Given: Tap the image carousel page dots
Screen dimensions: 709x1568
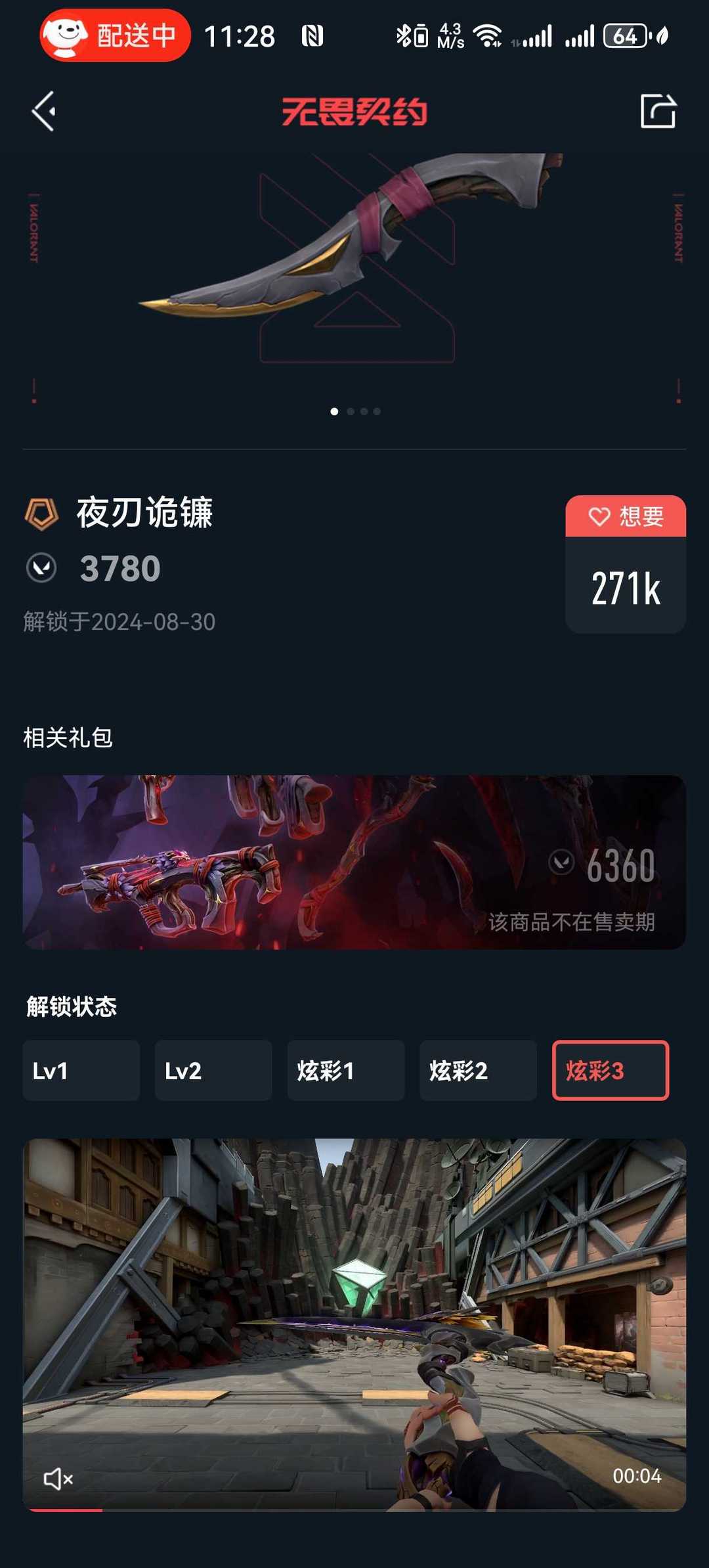Looking at the screenshot, I should click(355, 411).
